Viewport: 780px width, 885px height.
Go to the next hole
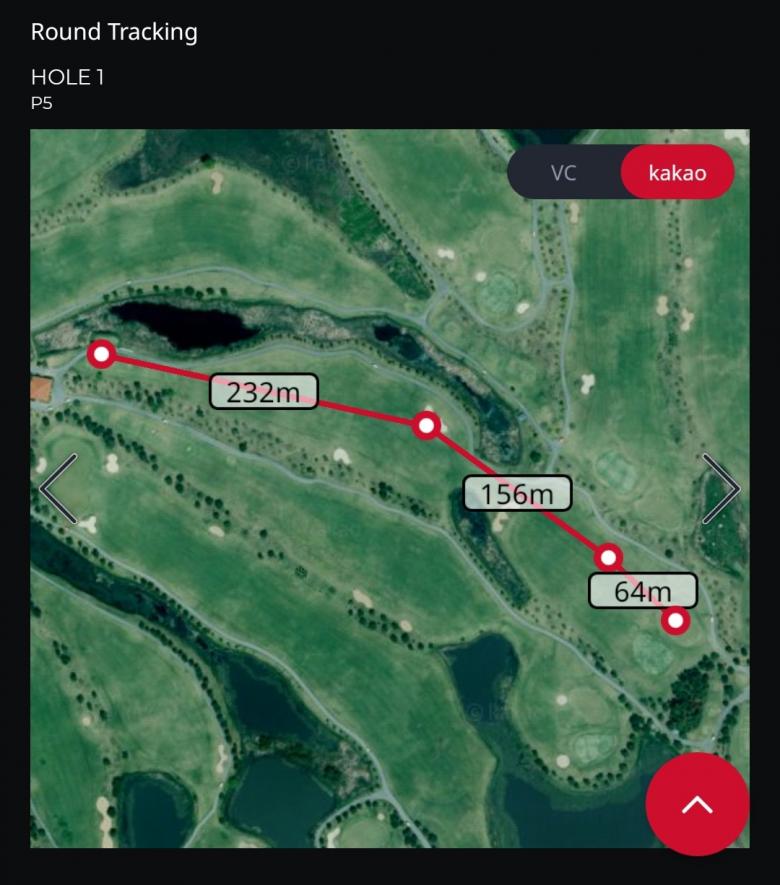[x=720, y=489]
